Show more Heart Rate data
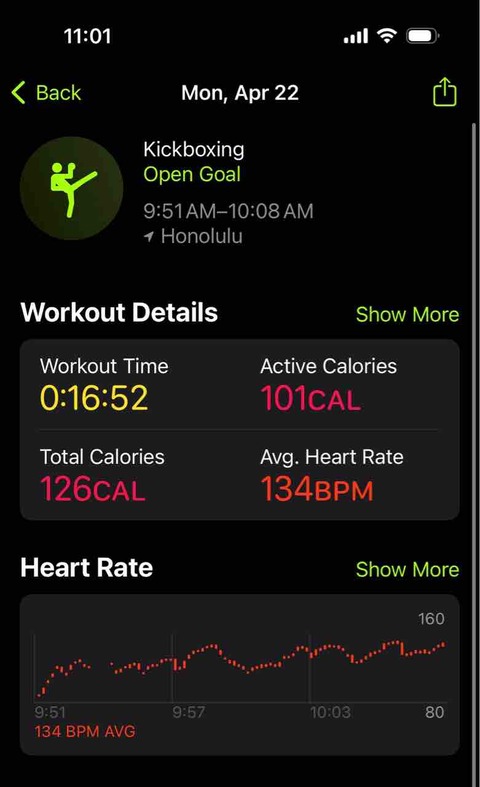This screenshot has height=787, width=480. click(x=407, y=570)
